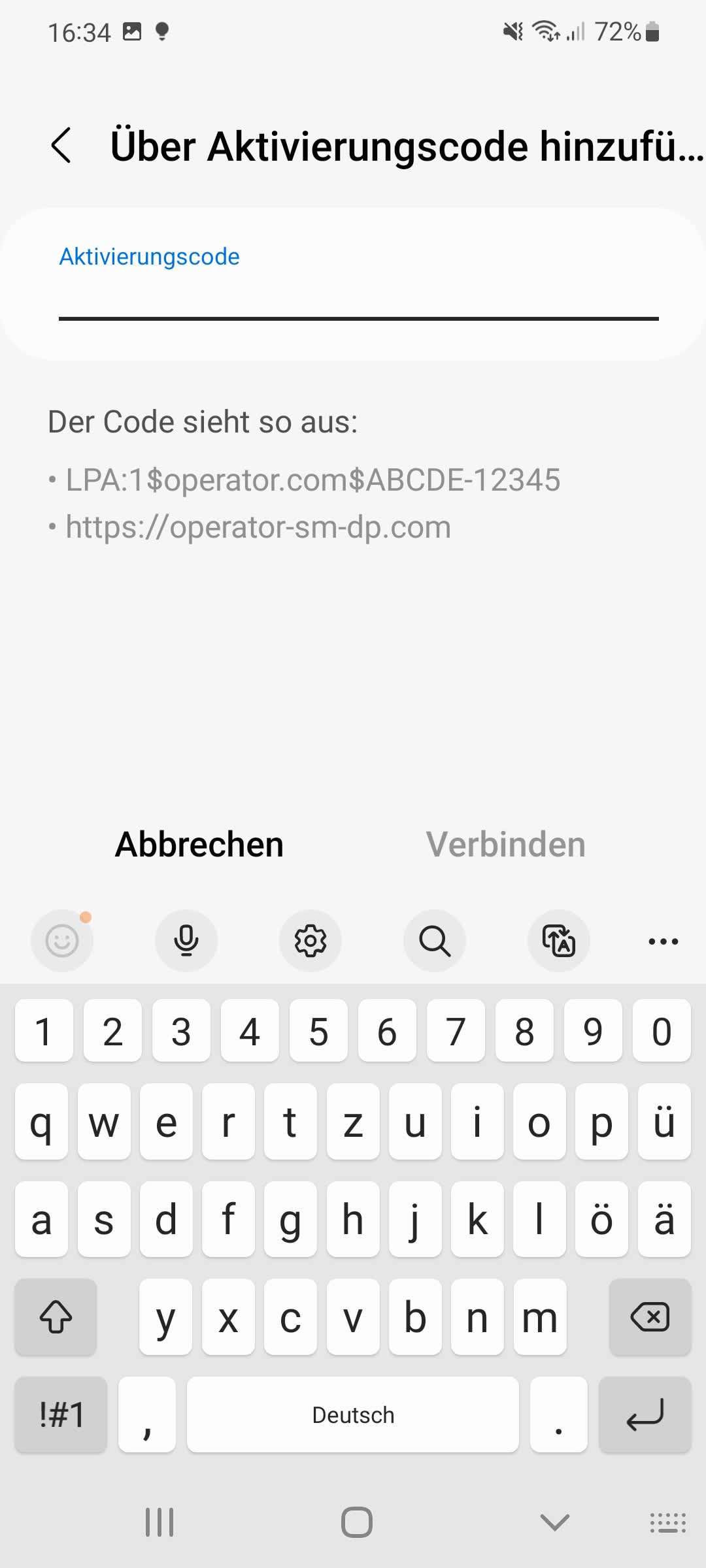The width and height of the screenshot is (706, 1568).
Task: Go back from the activation code screen
Action: click(x=61, y=145)
